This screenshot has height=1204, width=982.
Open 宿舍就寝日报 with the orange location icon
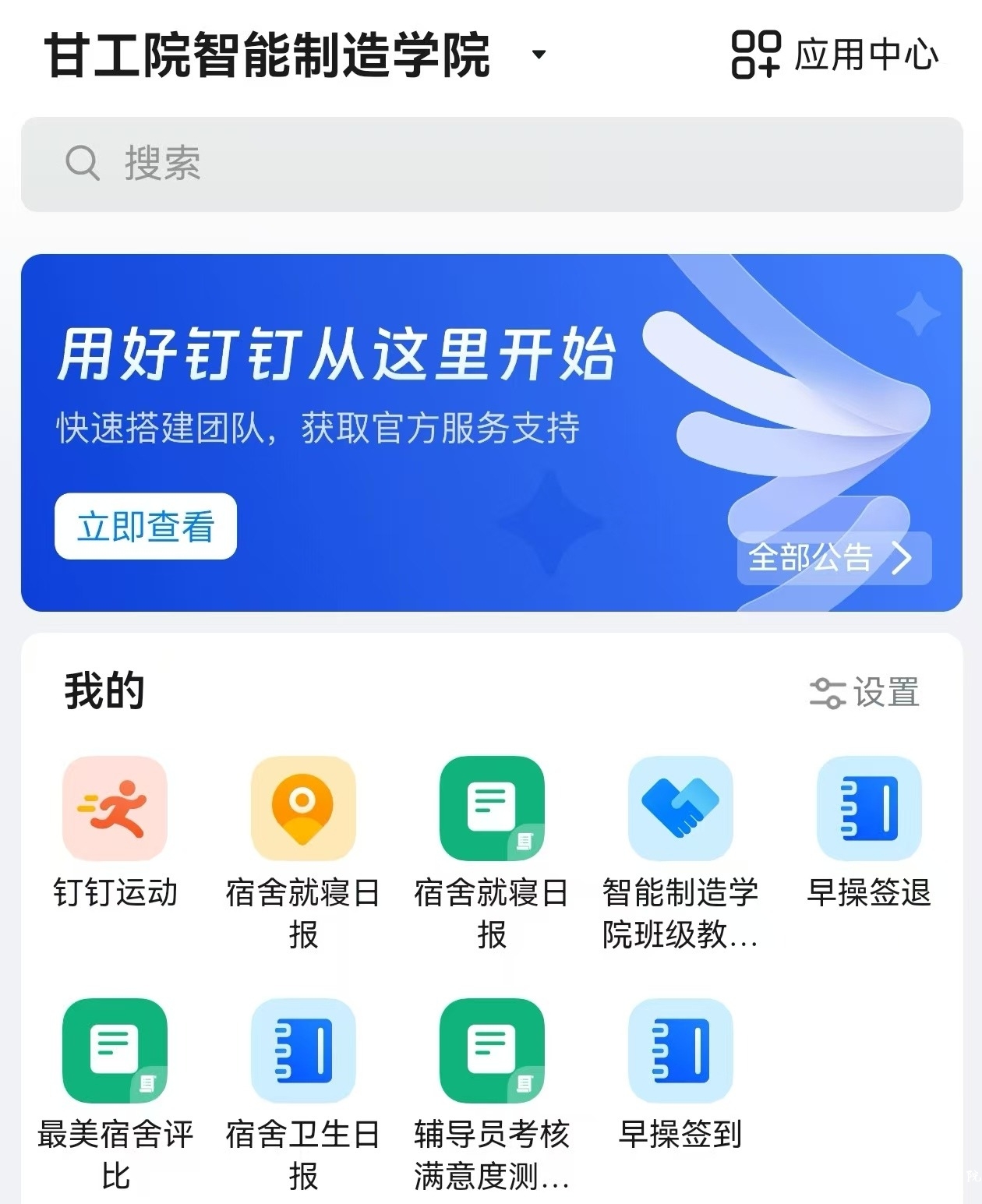click(x=303, y=809)
